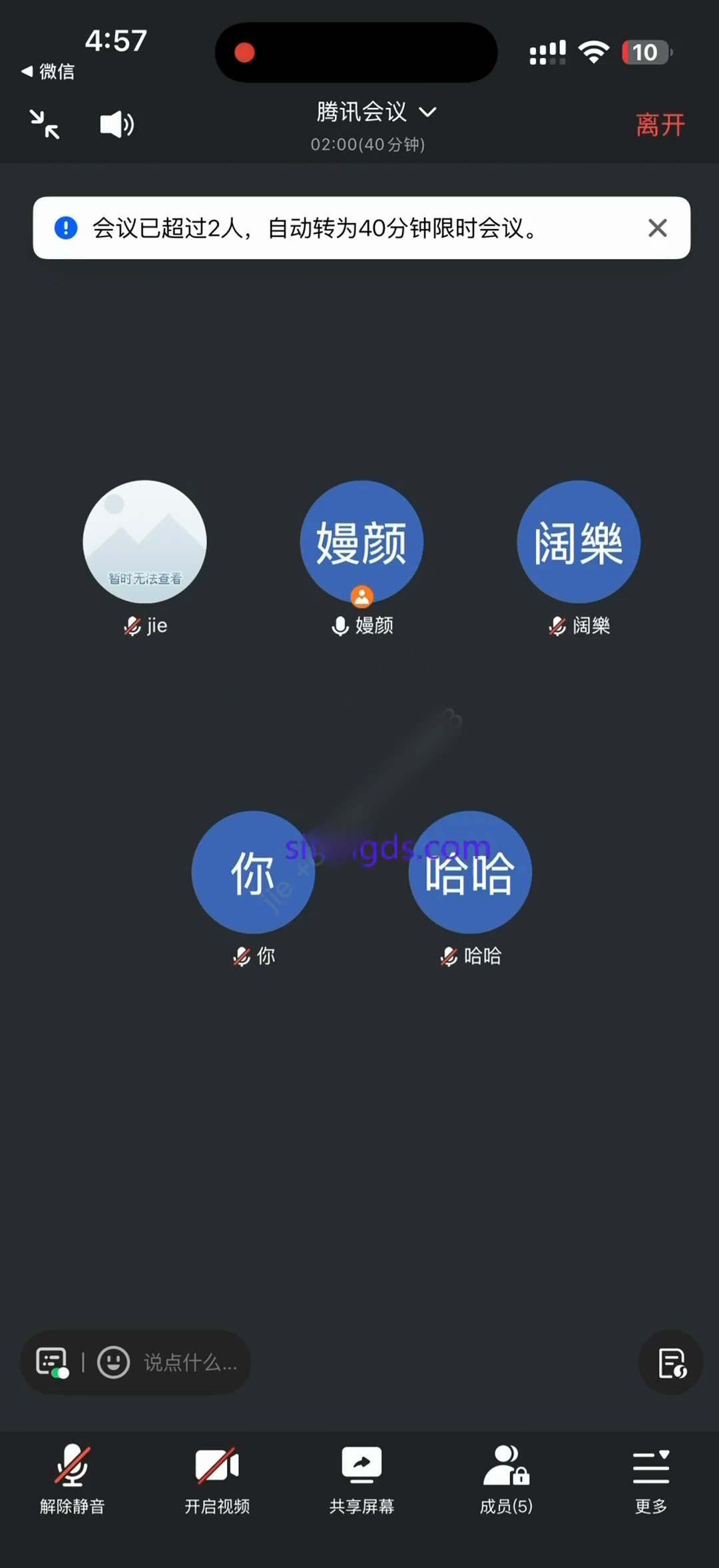The height and width of the screenshot is (1568, 719).
Task: Open jie's participant tile
Action: click(144, 542)
